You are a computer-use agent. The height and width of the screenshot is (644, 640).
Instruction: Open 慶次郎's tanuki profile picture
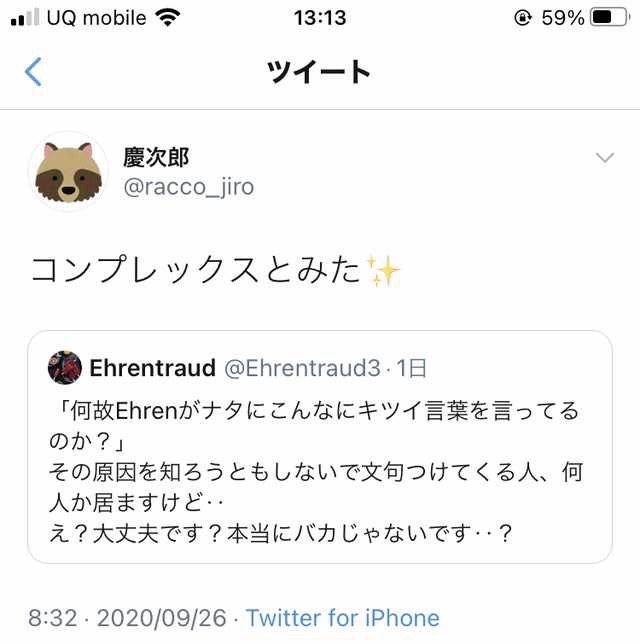pyautogui.click(x=68, y=171)
